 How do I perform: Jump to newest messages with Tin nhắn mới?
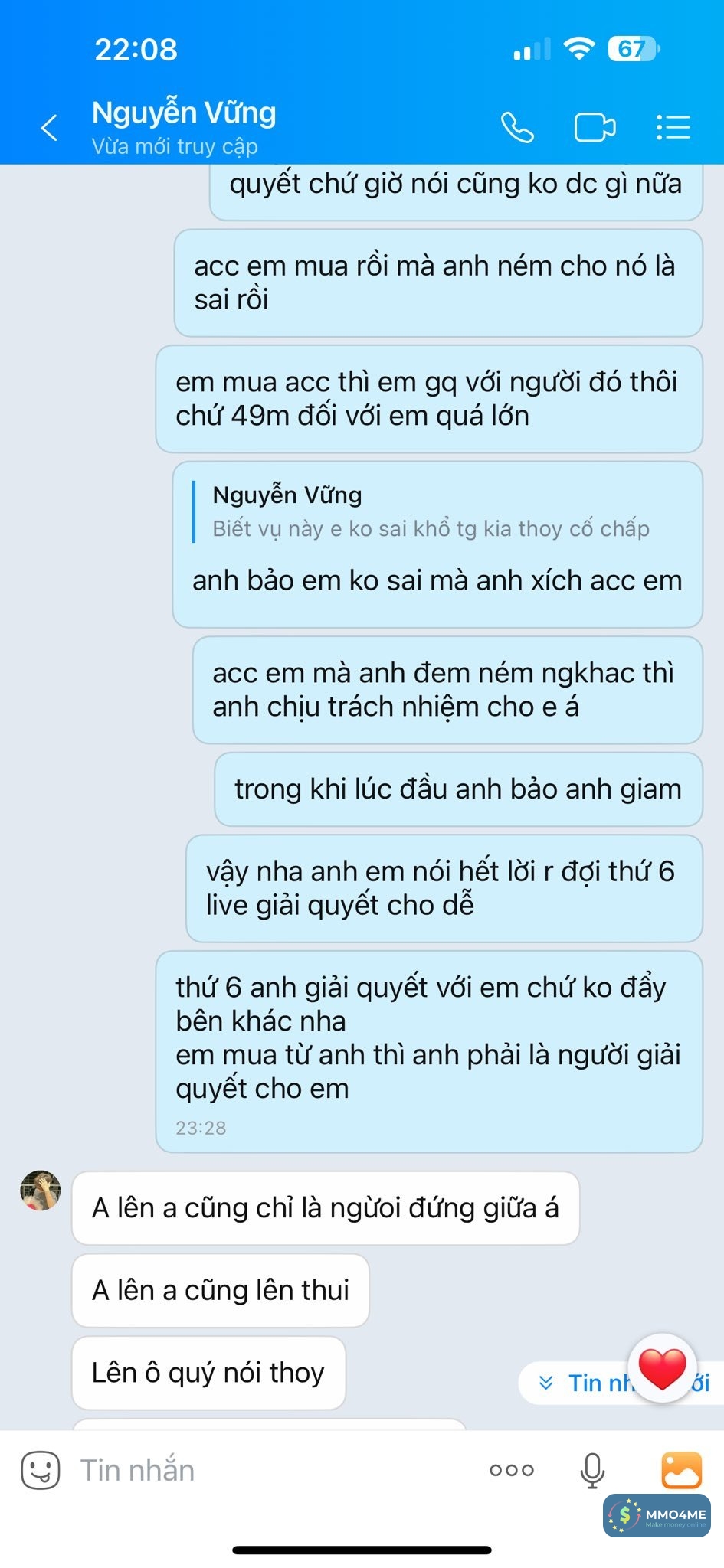pos(582,1383)
